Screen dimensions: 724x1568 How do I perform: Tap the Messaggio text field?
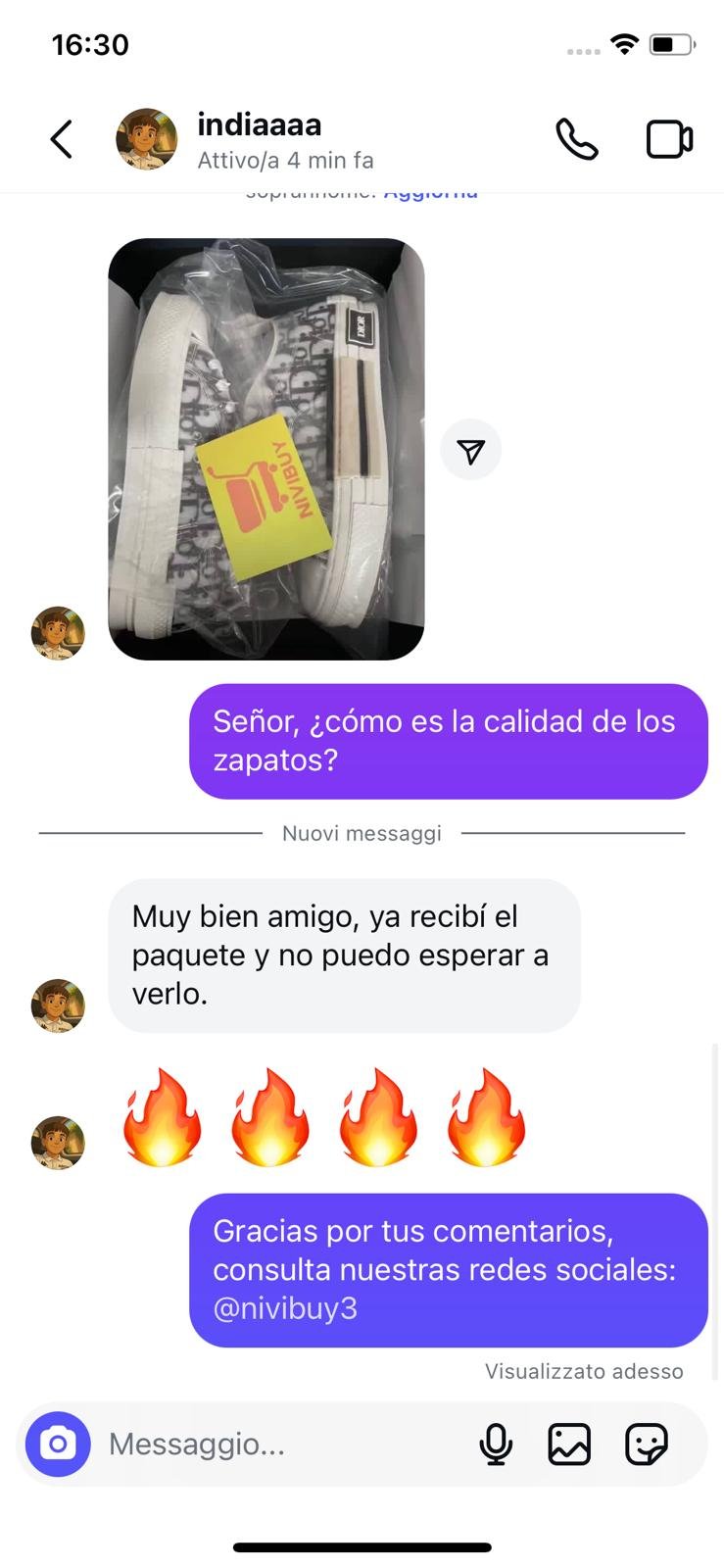[274, 1444]
